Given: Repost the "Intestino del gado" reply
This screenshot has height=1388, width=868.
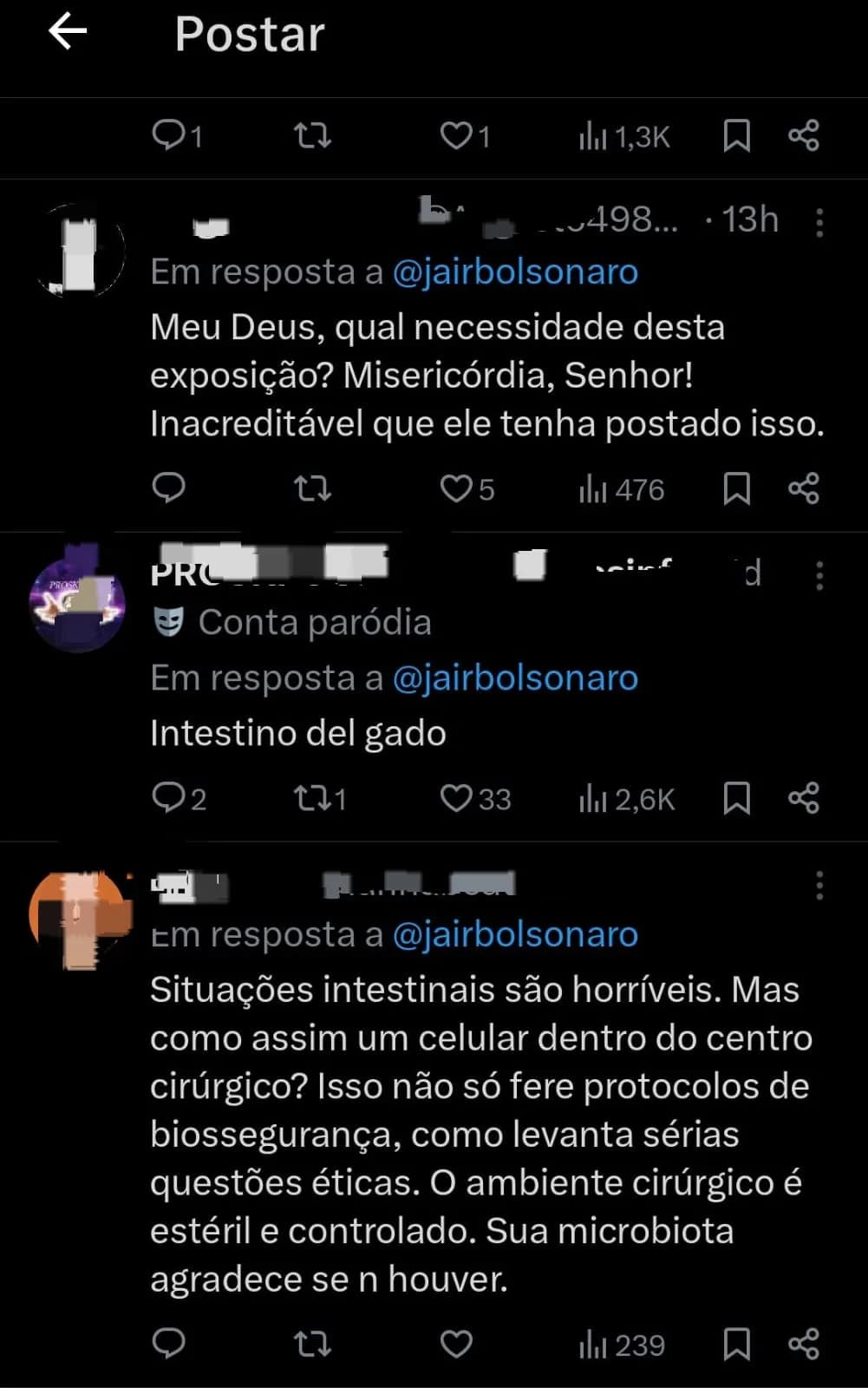Looking at the screenshot, I should (310, 798).
